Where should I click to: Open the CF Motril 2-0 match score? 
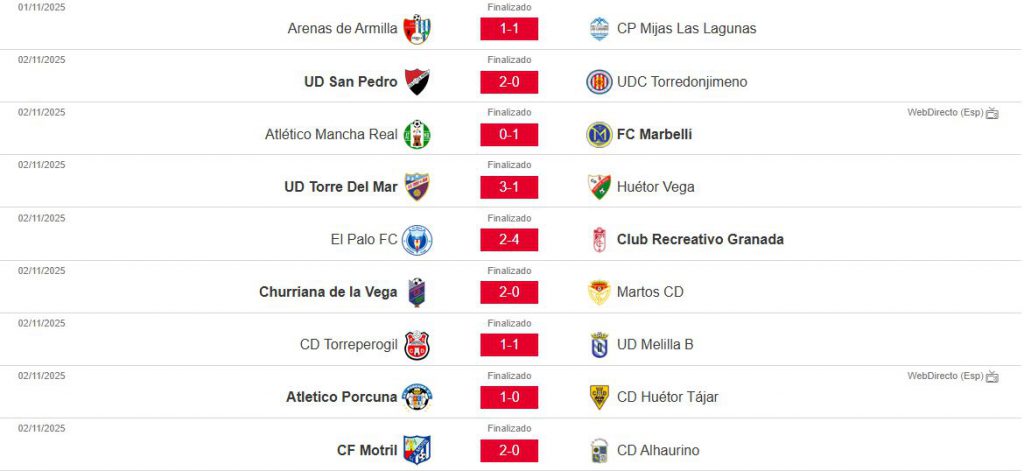pos(509,450)
